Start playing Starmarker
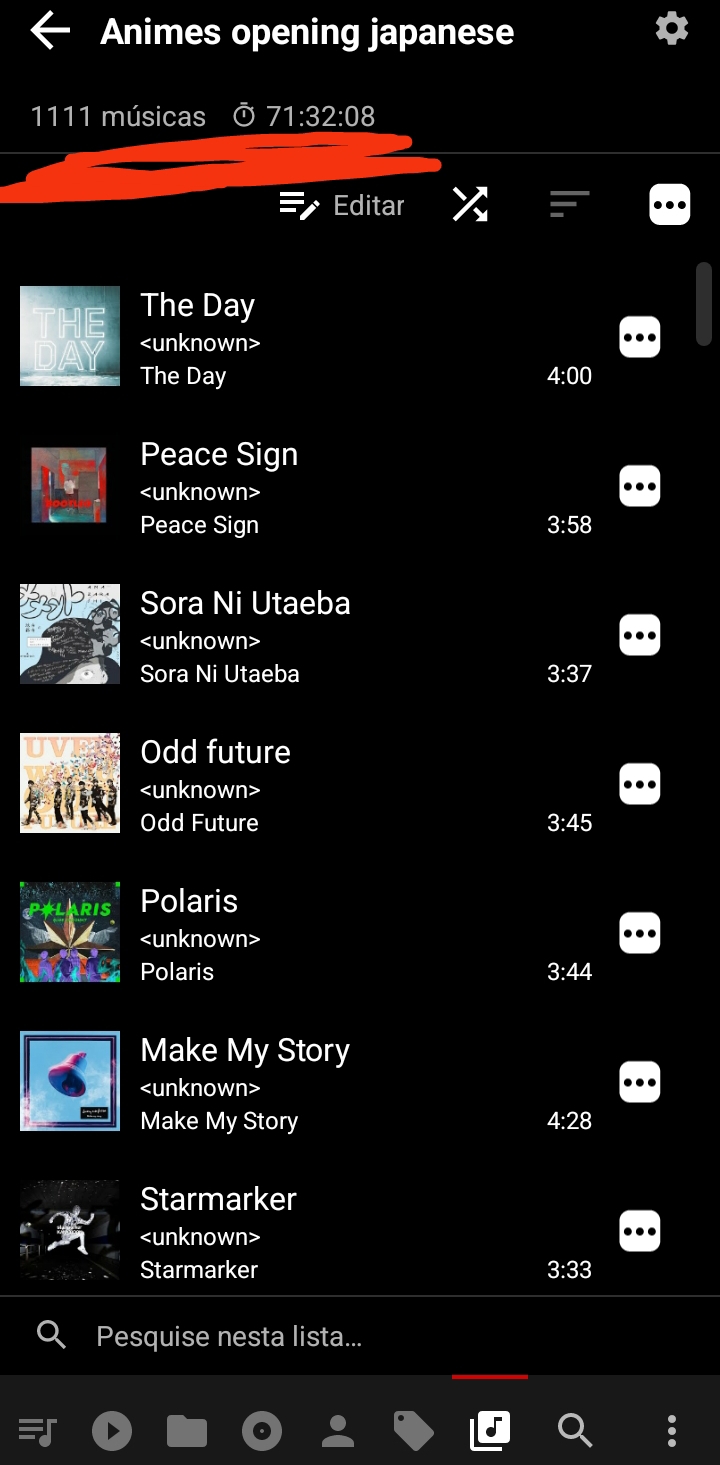The width and height of the screenshot is (720, 1465). 300,1231
